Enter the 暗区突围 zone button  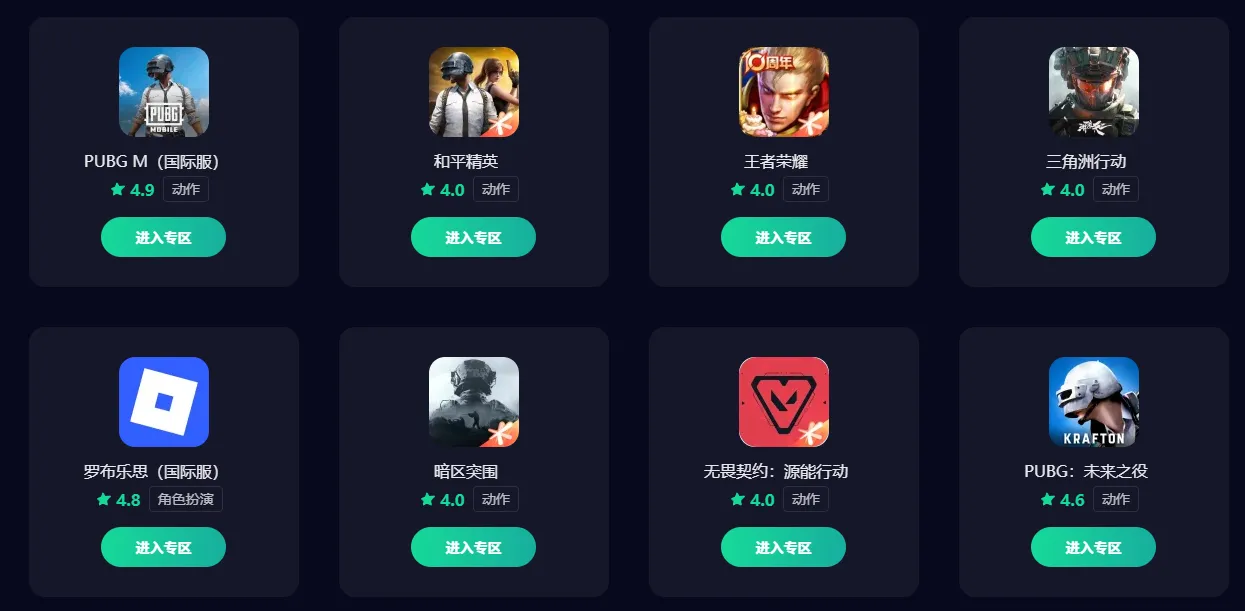tap(473, 548)
